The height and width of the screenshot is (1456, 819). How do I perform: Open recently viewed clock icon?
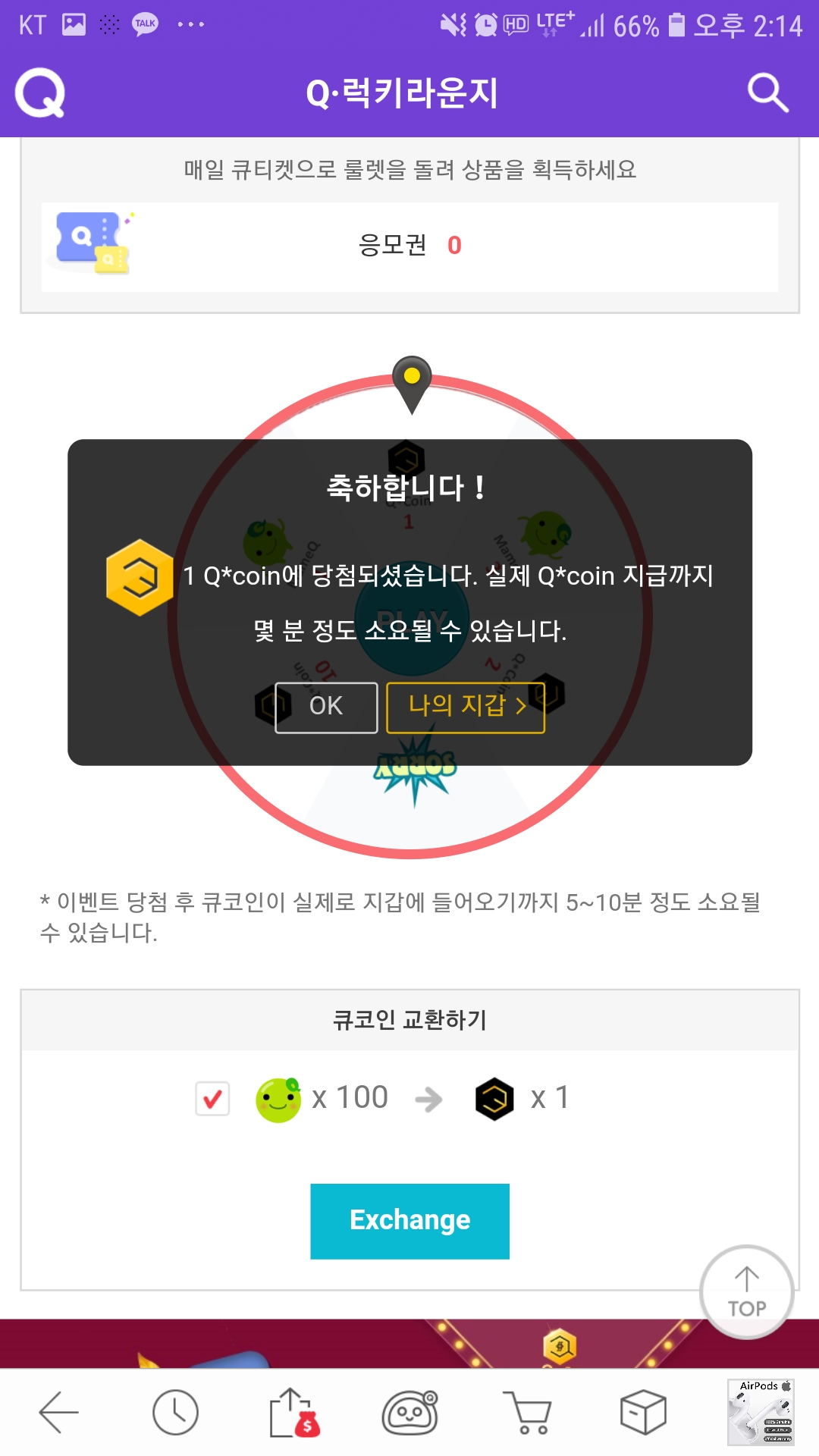[175, 1412]
